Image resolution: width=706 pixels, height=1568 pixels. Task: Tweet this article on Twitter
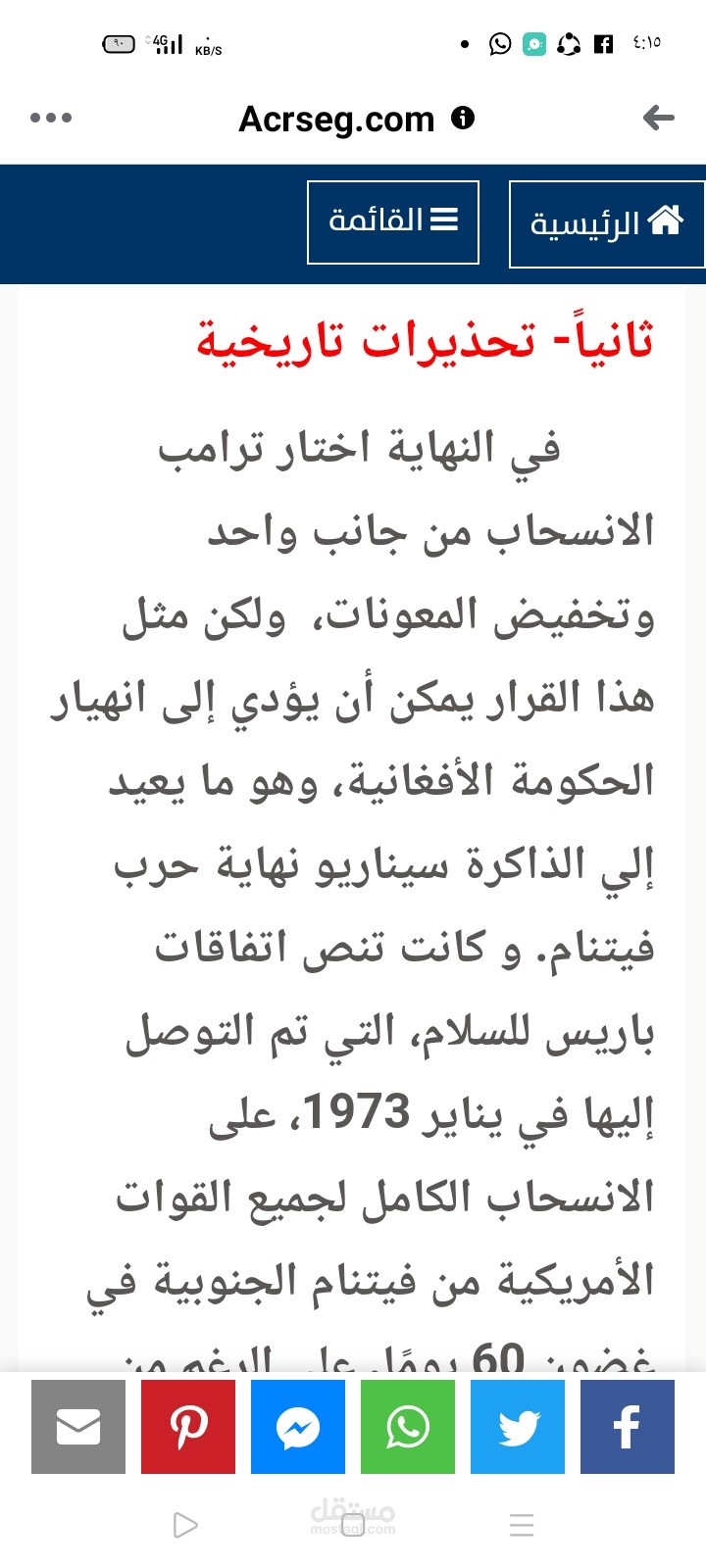pos(518,1427)
